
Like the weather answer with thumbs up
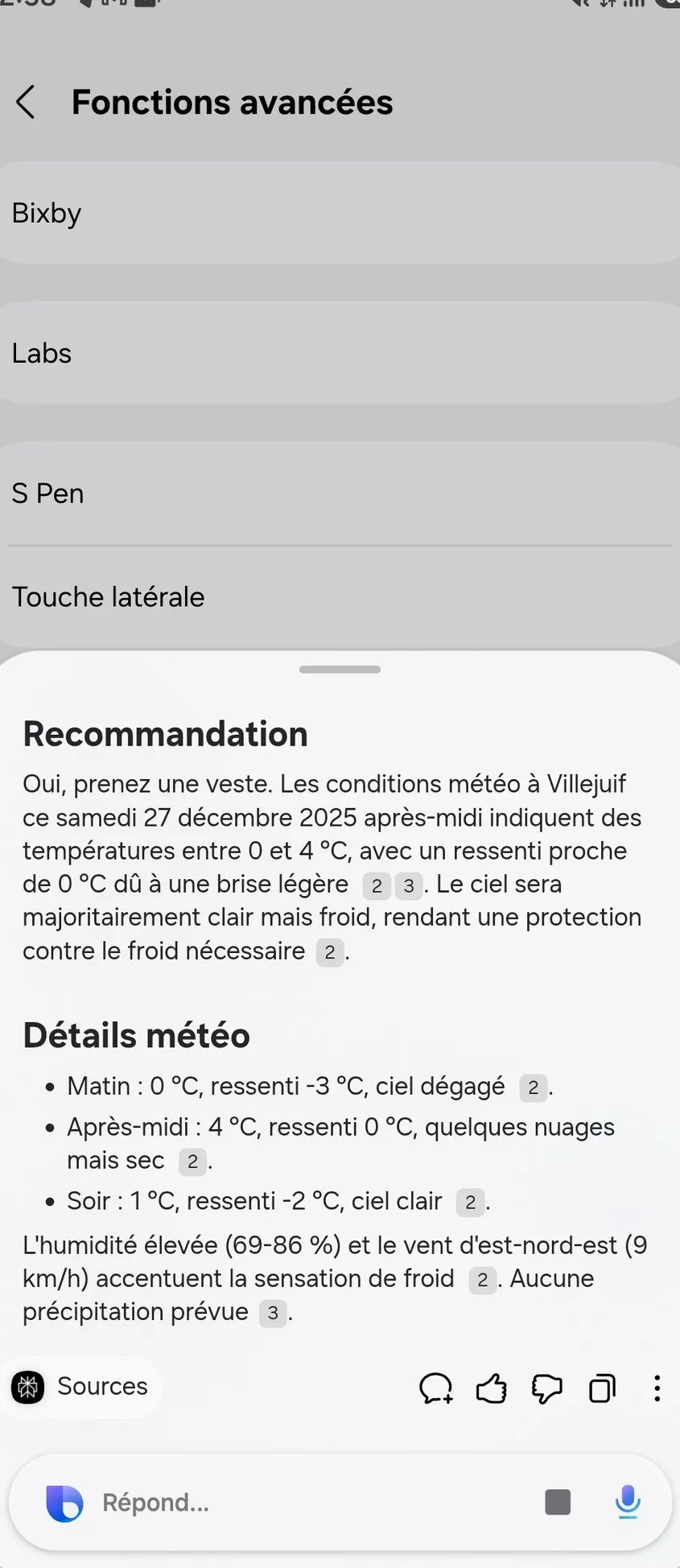click(492, 1389)
